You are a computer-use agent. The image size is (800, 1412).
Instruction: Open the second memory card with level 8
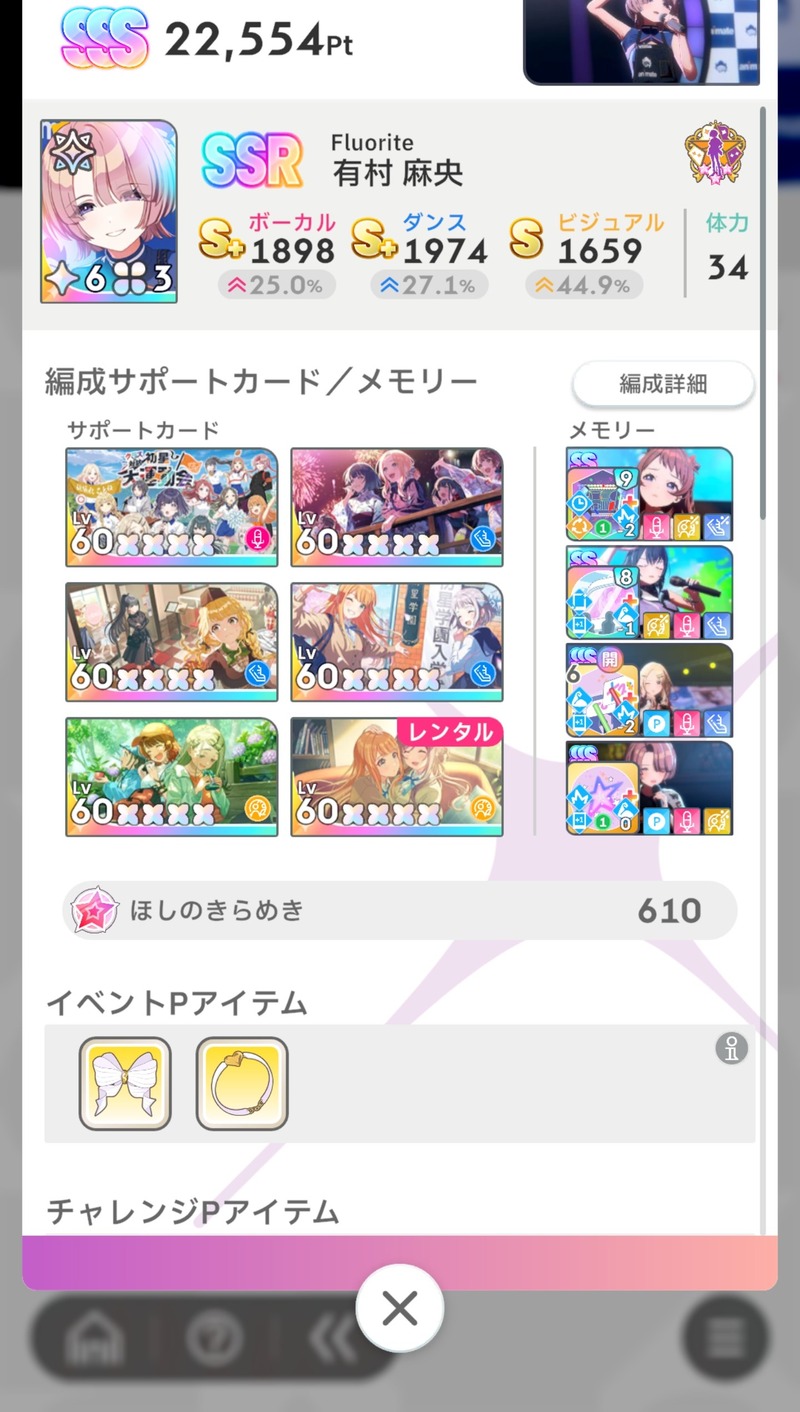click(x=649, y=592)
